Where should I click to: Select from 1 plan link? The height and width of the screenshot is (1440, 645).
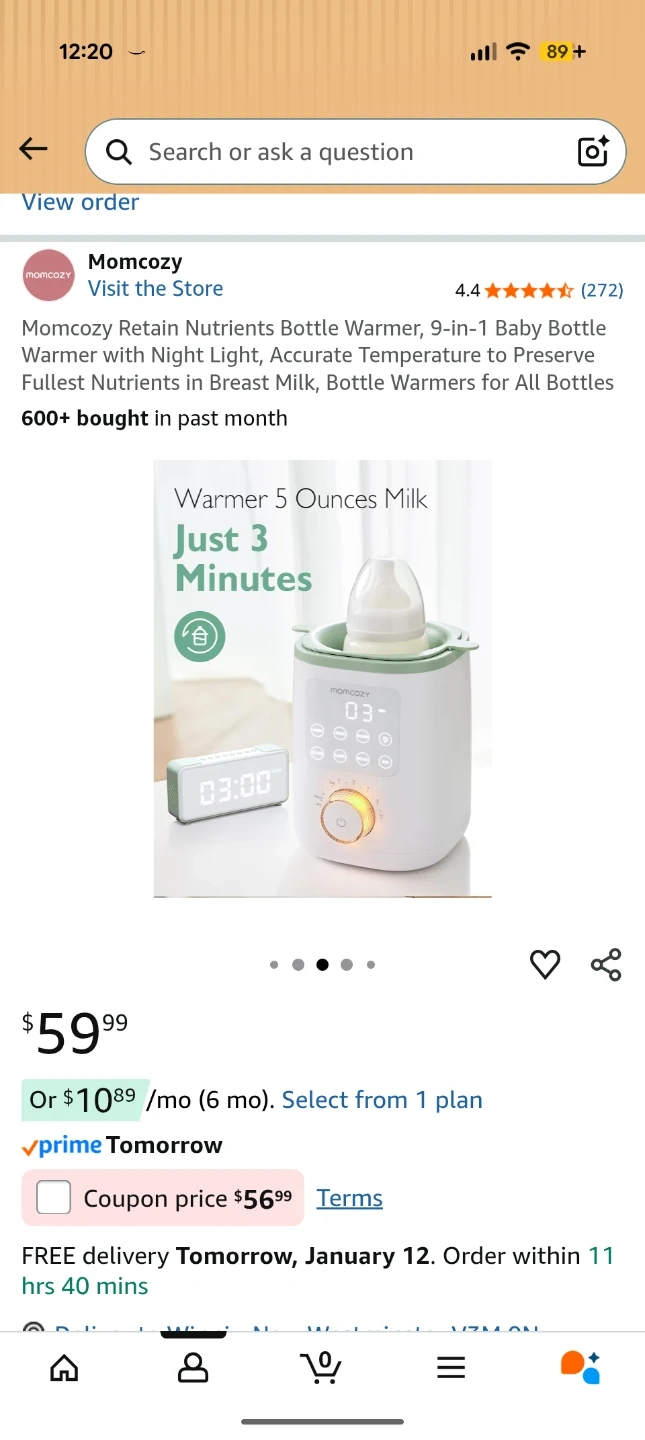coord(381,1100)
